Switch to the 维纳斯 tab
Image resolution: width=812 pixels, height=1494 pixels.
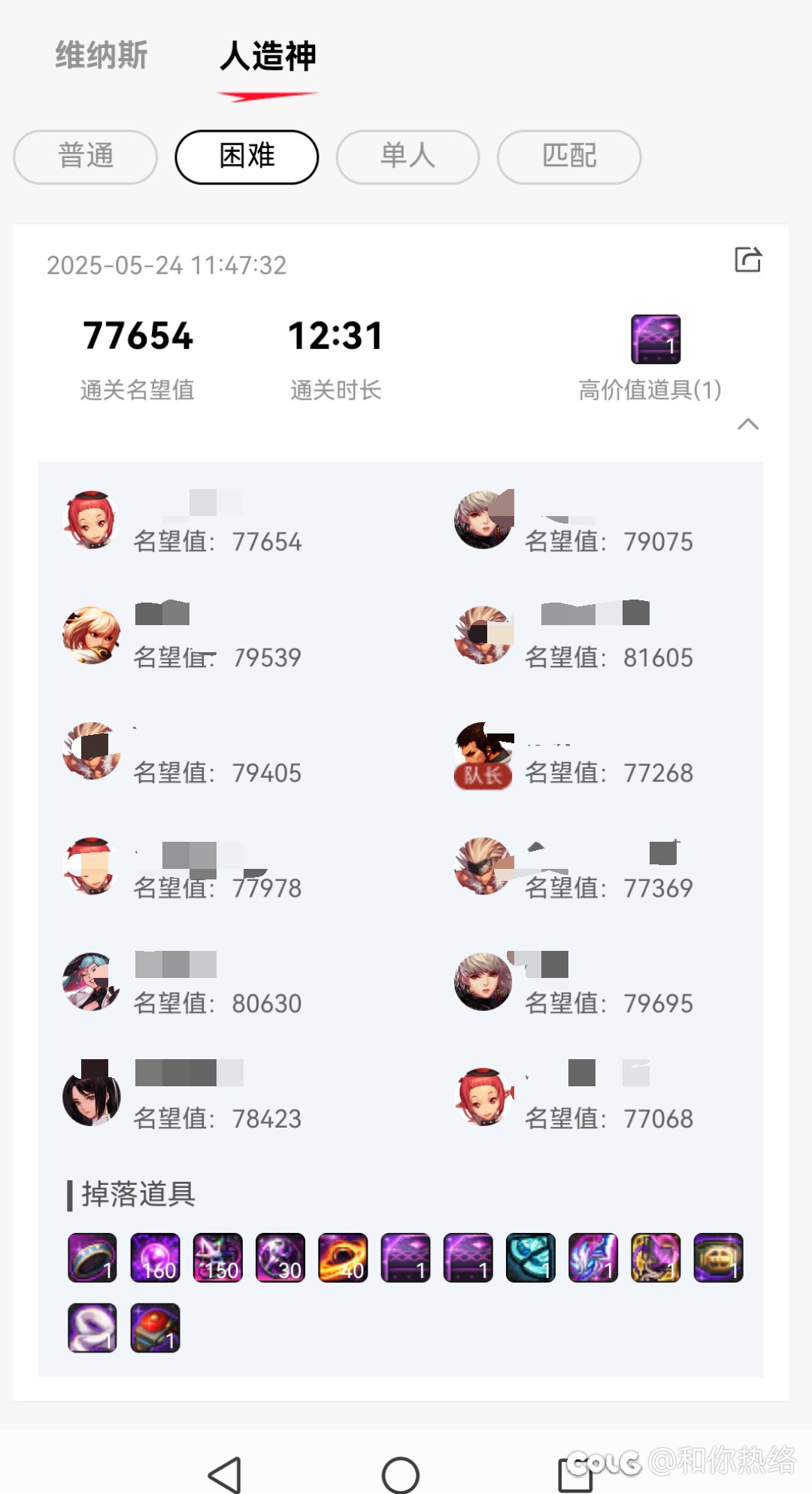tap(101, 56)
